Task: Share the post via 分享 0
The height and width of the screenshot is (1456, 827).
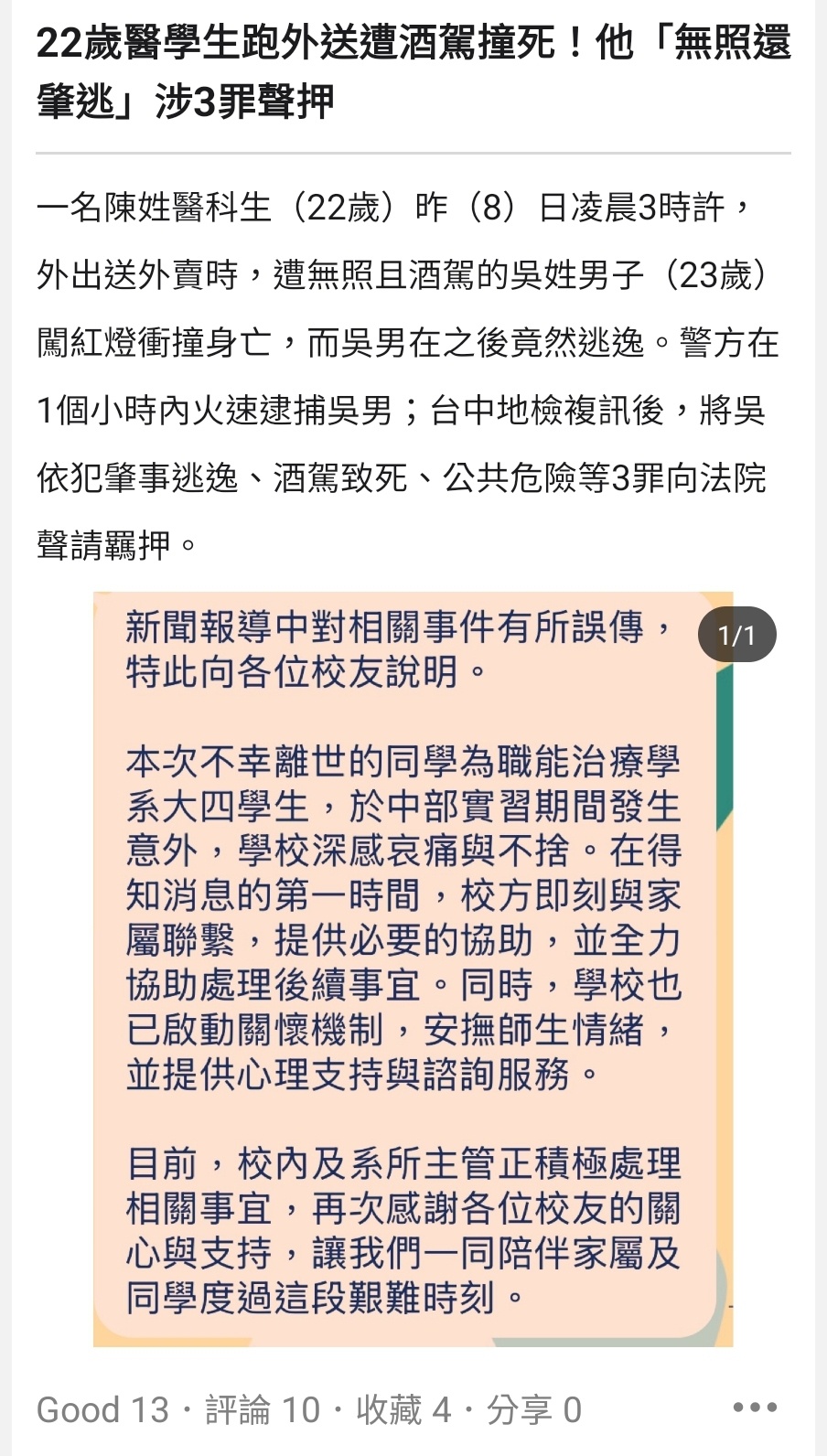Action: pyautogui.click(x=534, y=1409)
